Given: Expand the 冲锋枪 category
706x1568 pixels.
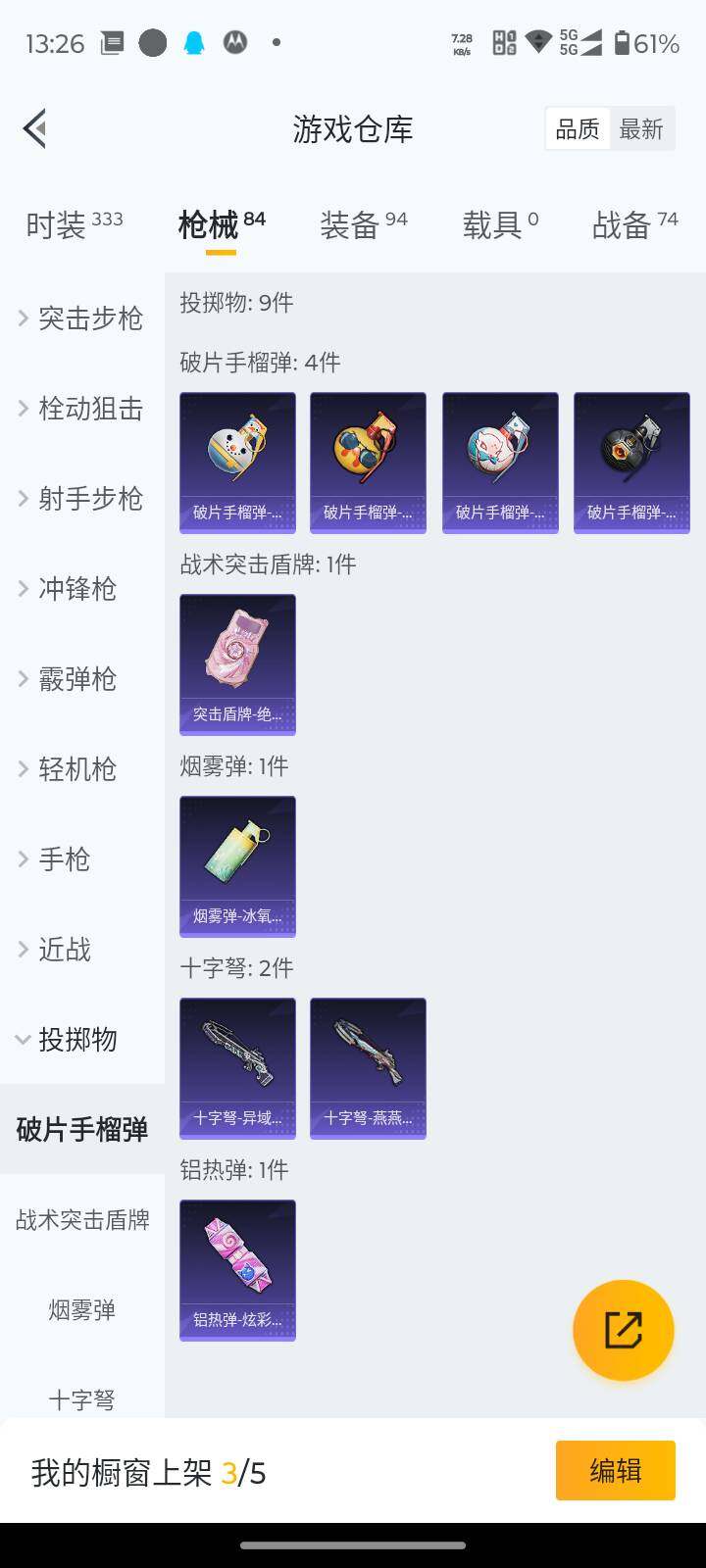Looking at the screenshot, I should (82, 589).
